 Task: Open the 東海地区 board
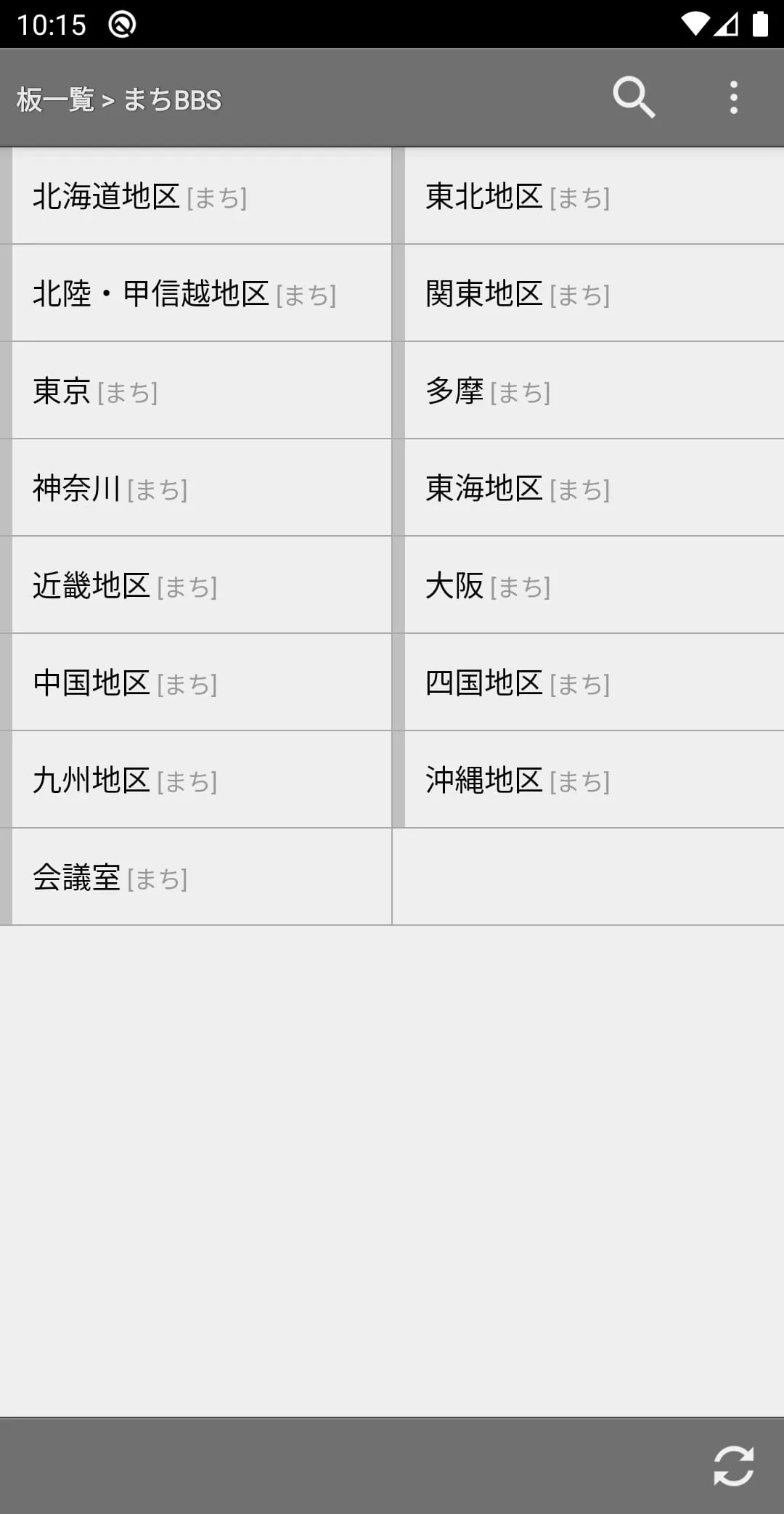(594, 488)
